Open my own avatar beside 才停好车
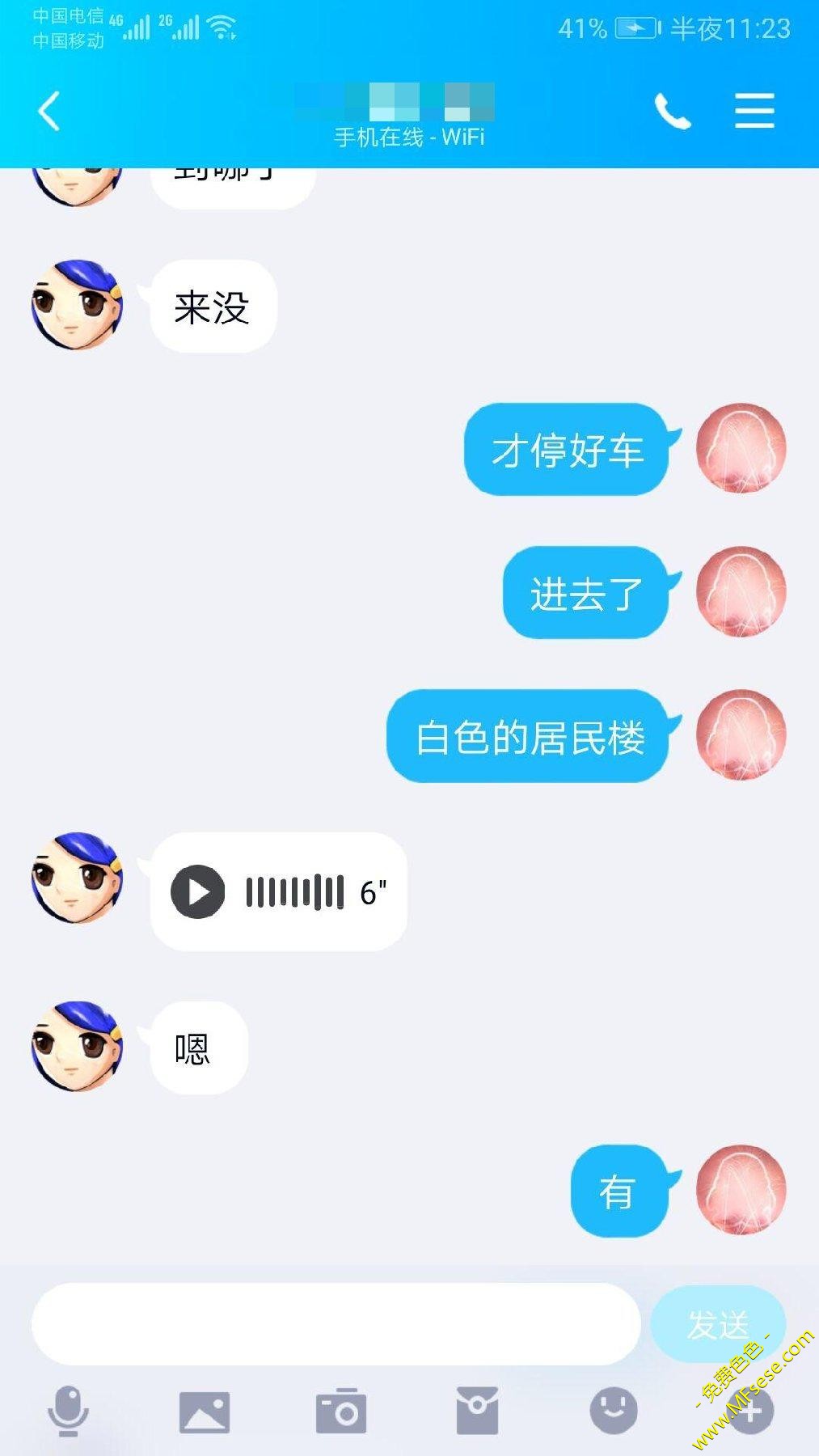 741,448
